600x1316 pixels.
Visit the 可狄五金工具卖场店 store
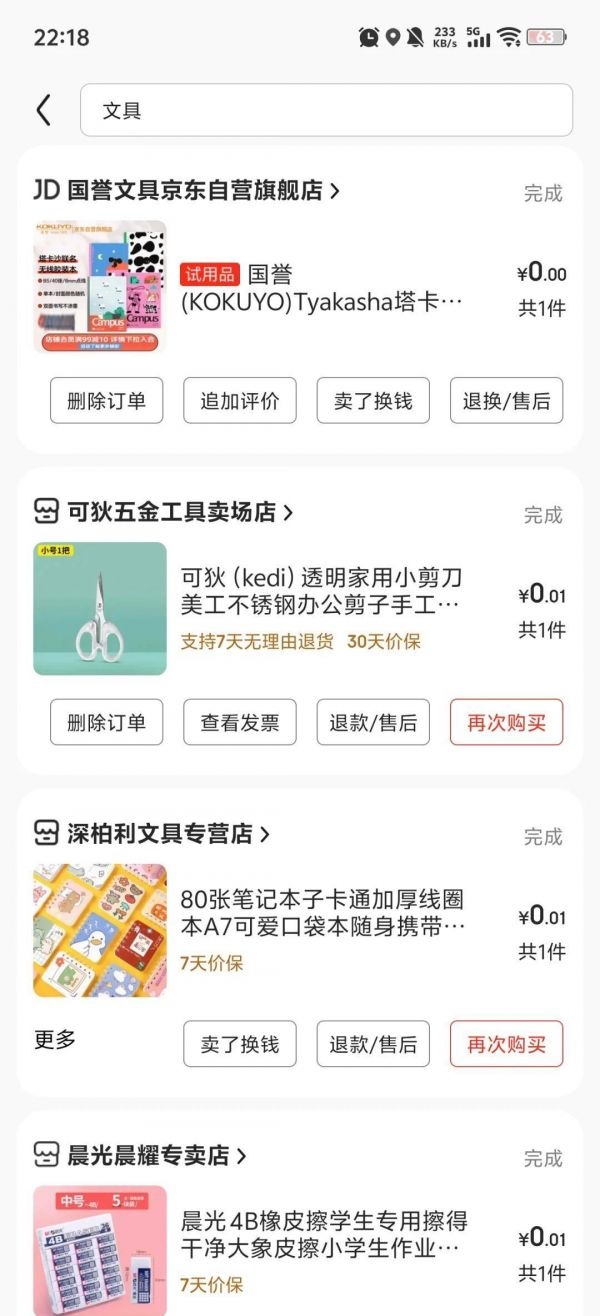point(171,512)
